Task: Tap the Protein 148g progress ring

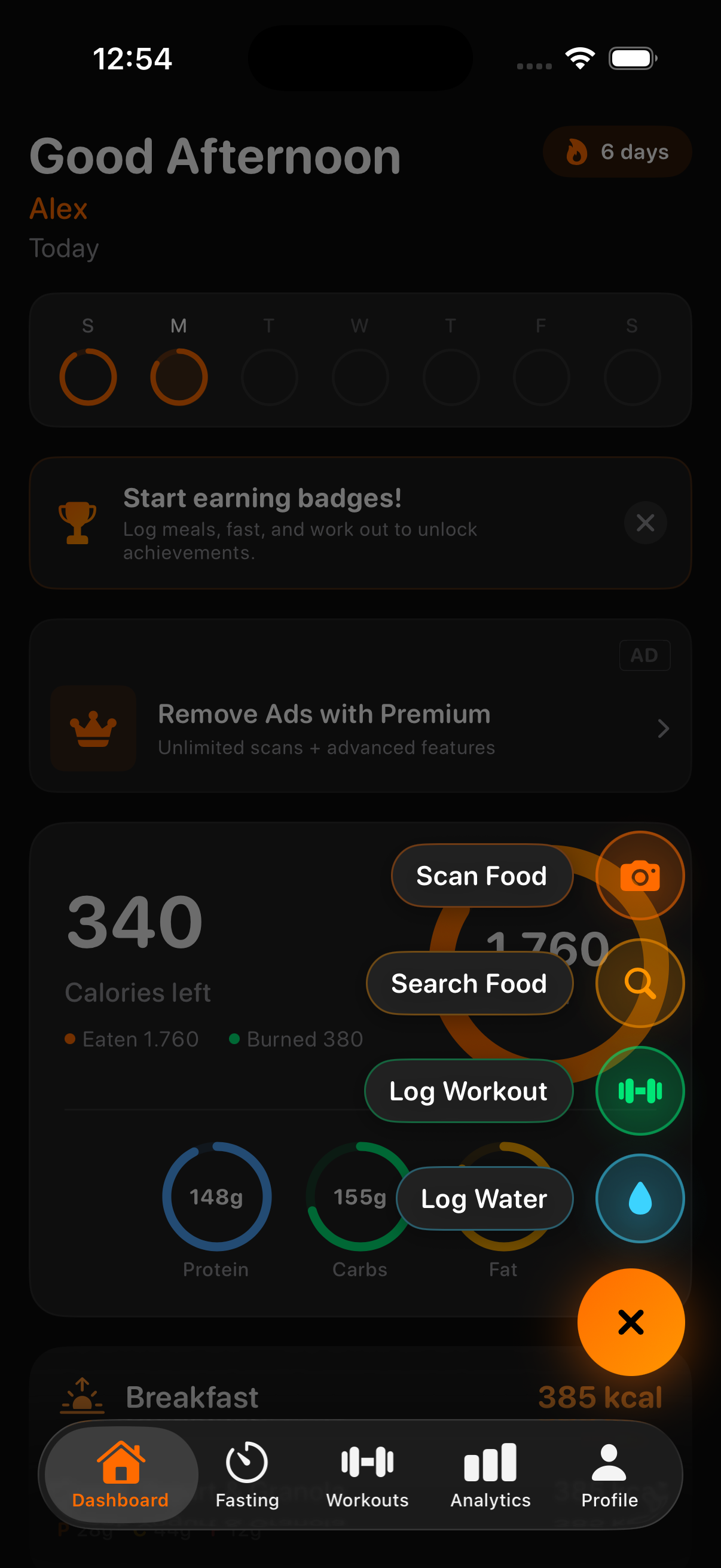Action: click(x=216, y=1197)
